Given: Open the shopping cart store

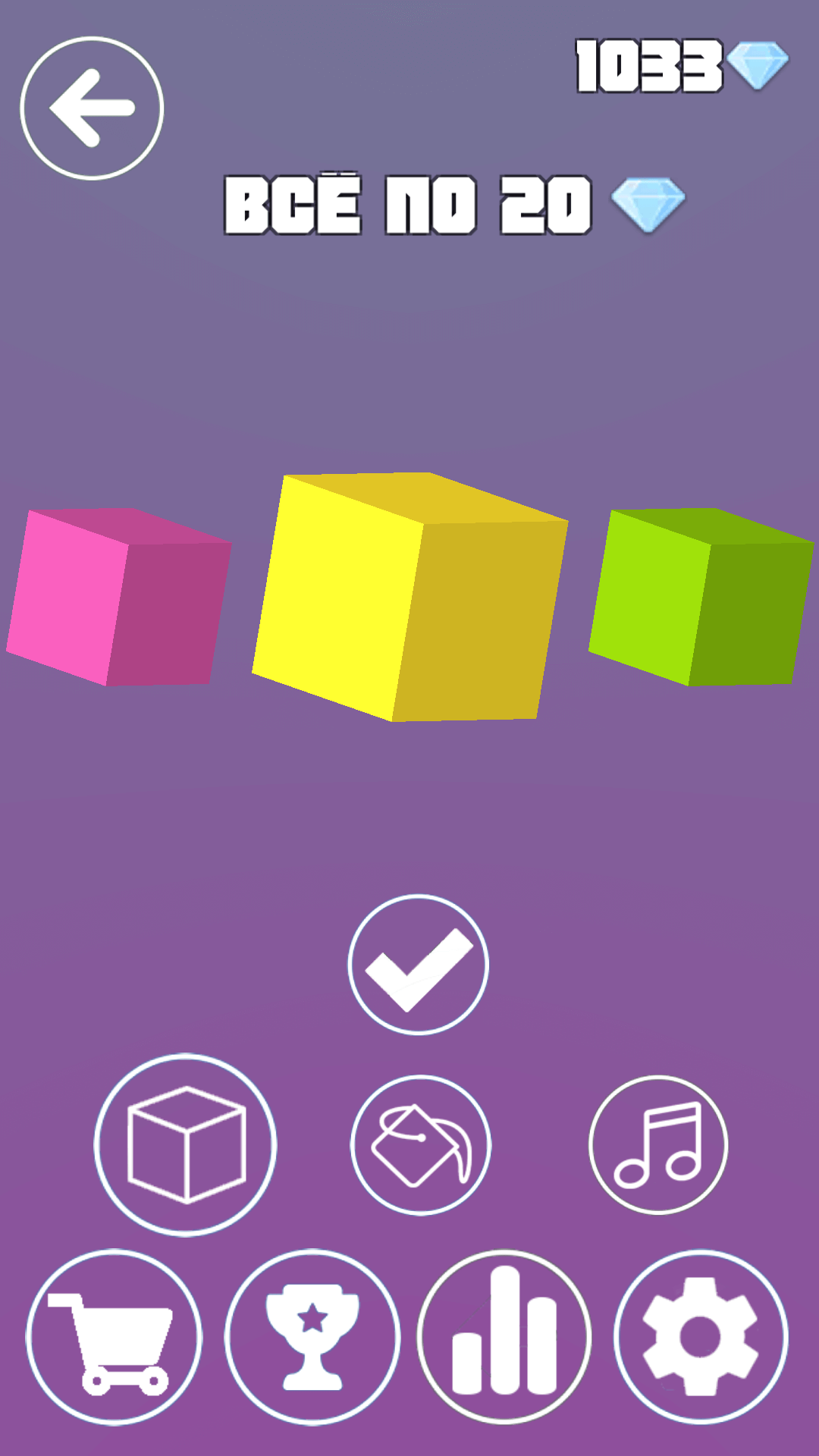Looking at the screenshot, I should click(x=114, y=1337).
